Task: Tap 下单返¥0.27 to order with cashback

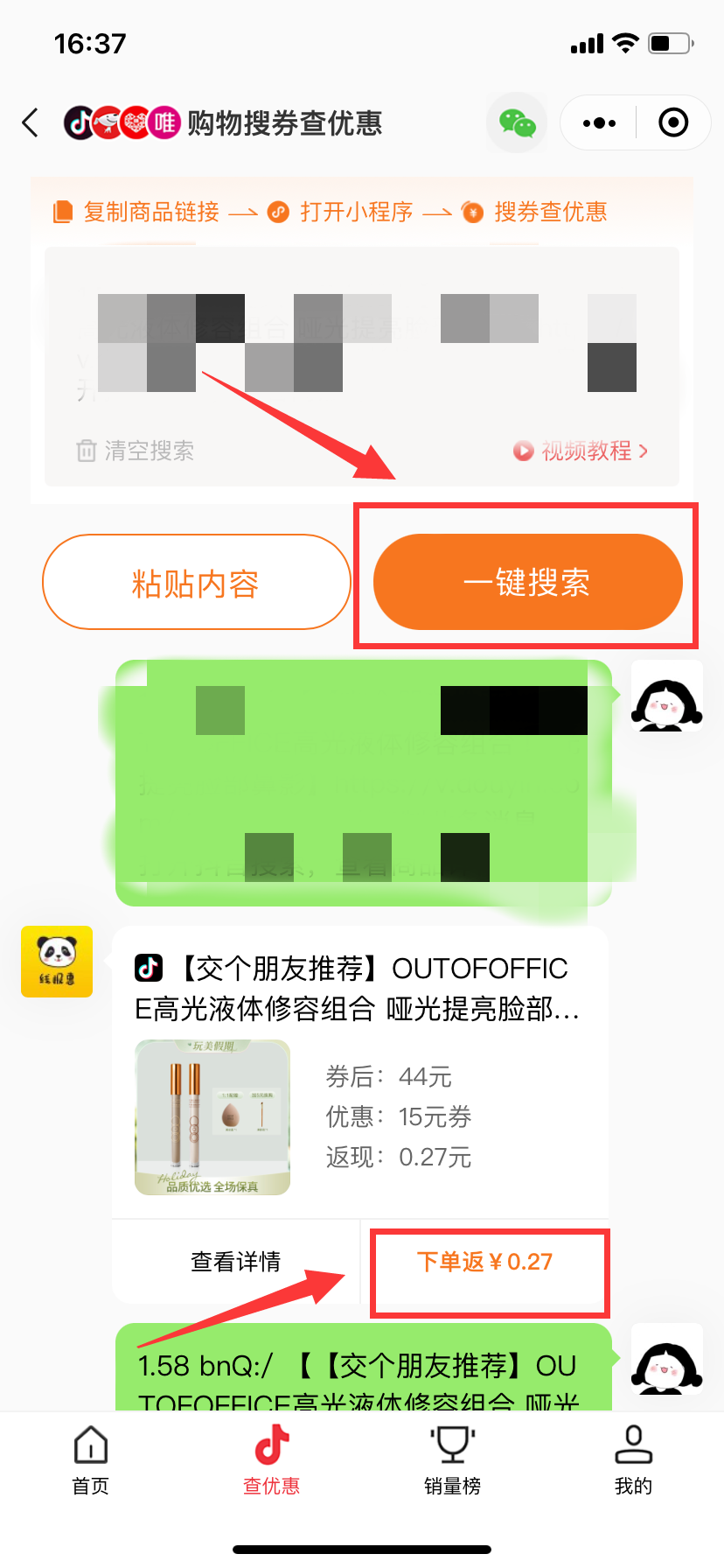Action: (x=485, y=1262)
